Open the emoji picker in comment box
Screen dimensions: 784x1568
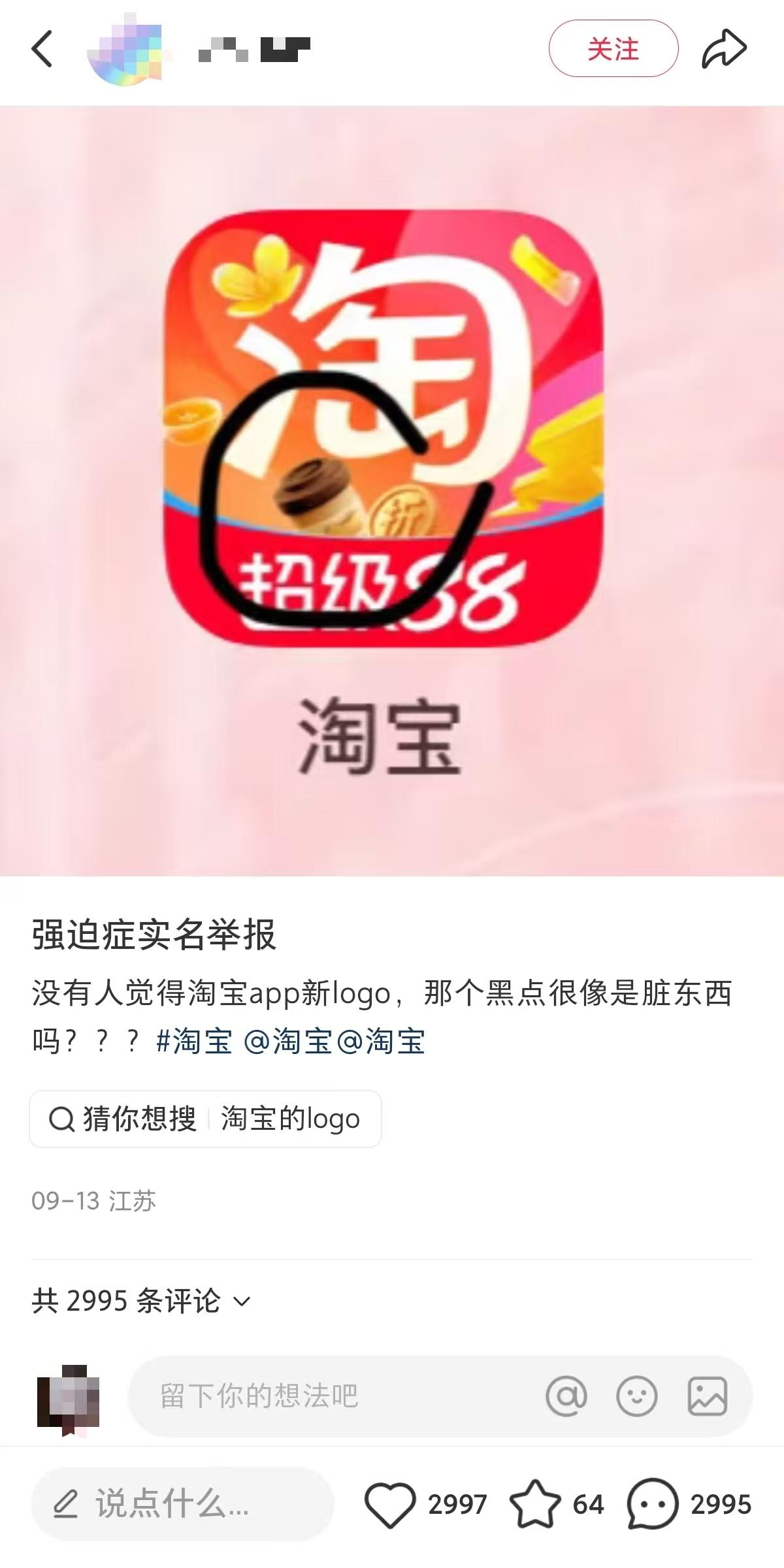pyautogui.click(x=636, y=1396)
